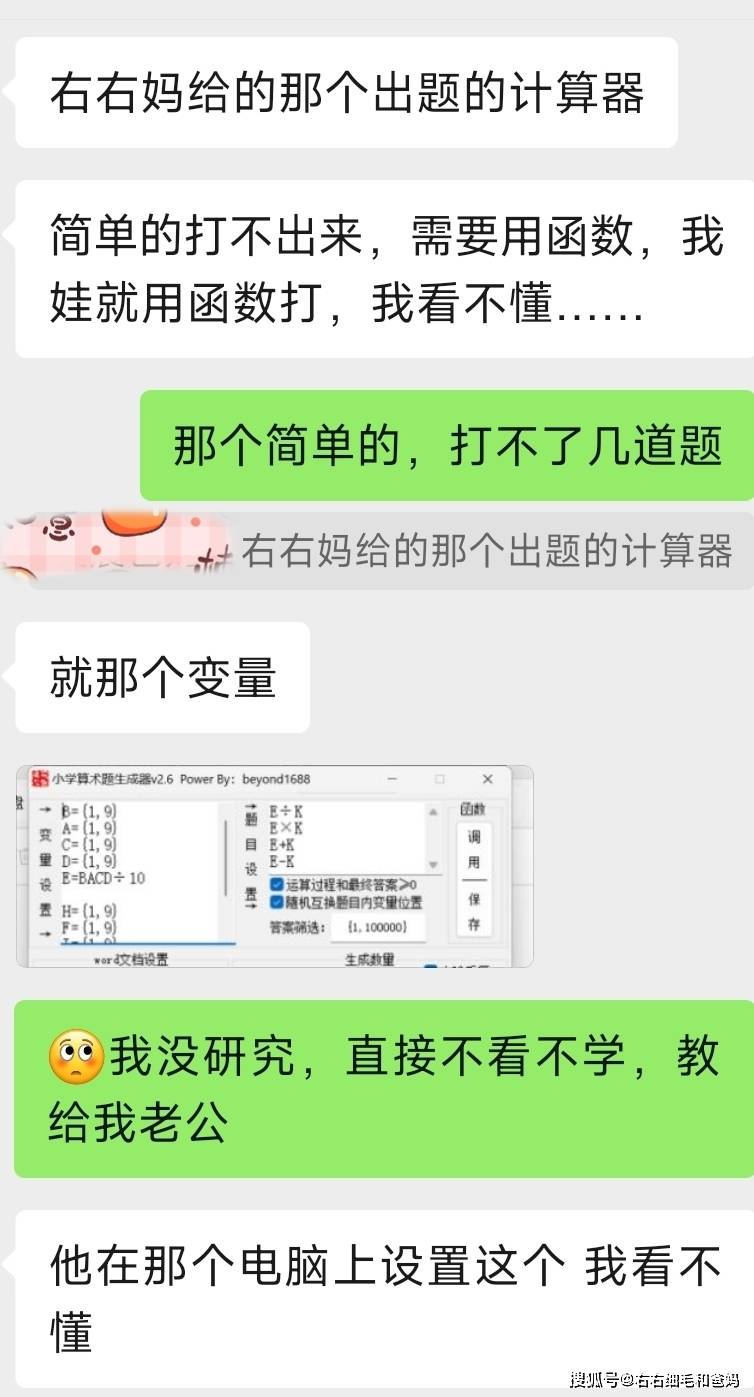Open the calculator screenshot image message
Screen dimensions: 754x1397
(274, 866)
